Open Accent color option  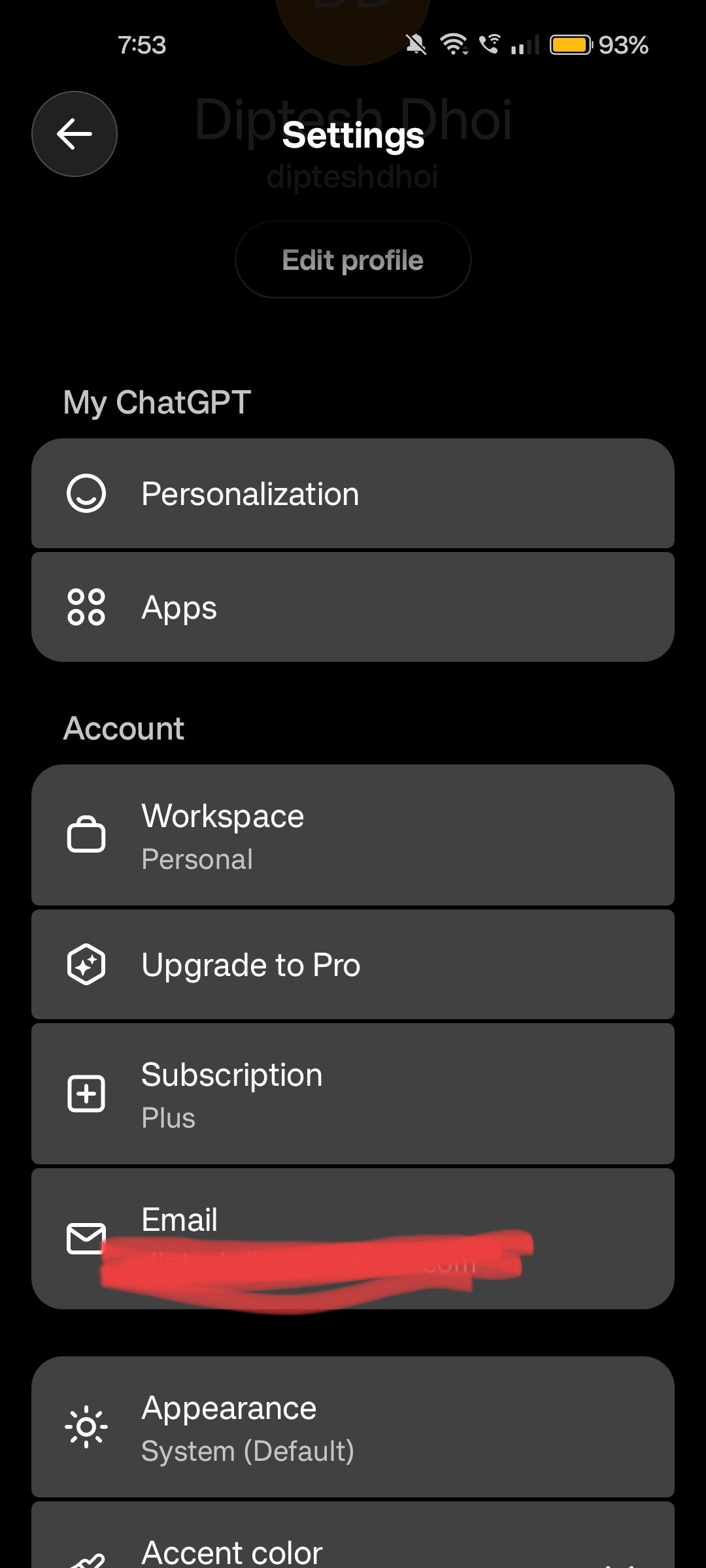point(353,1548)
